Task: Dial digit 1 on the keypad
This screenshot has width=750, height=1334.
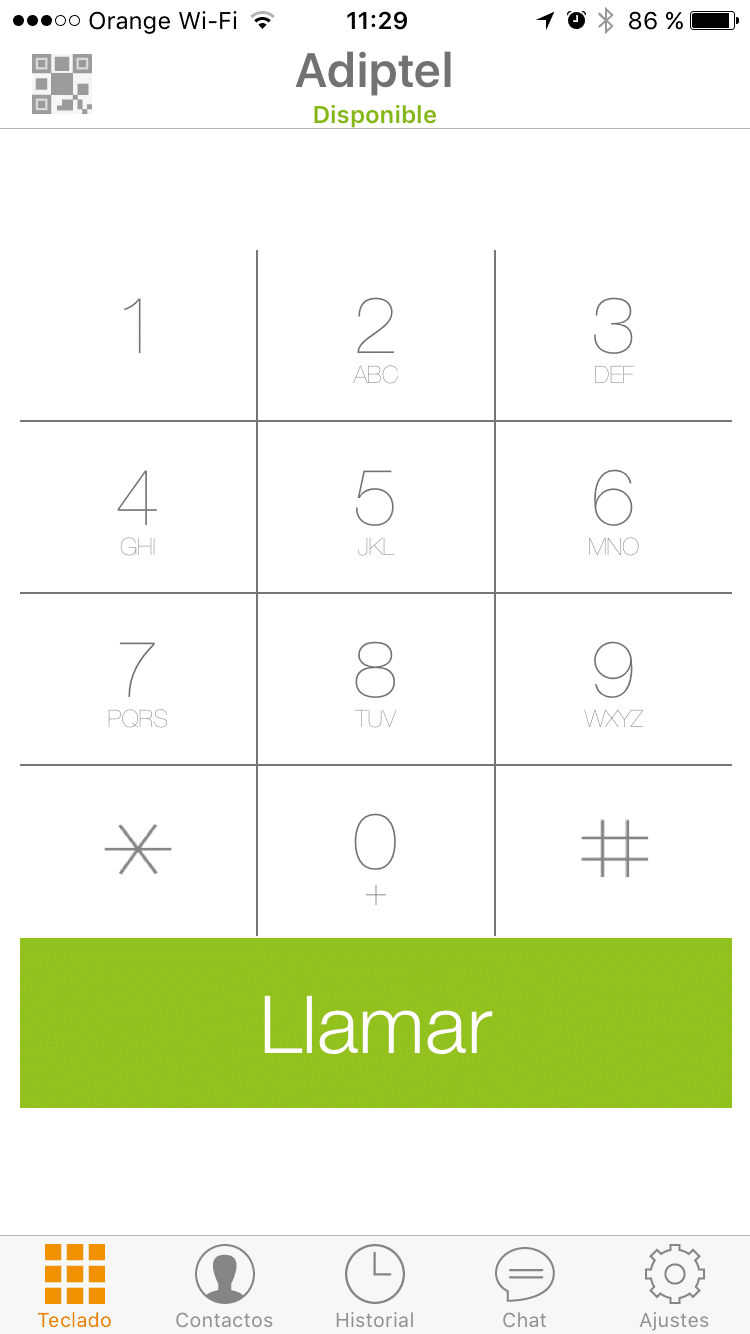Action: click(x=138, y=335)
